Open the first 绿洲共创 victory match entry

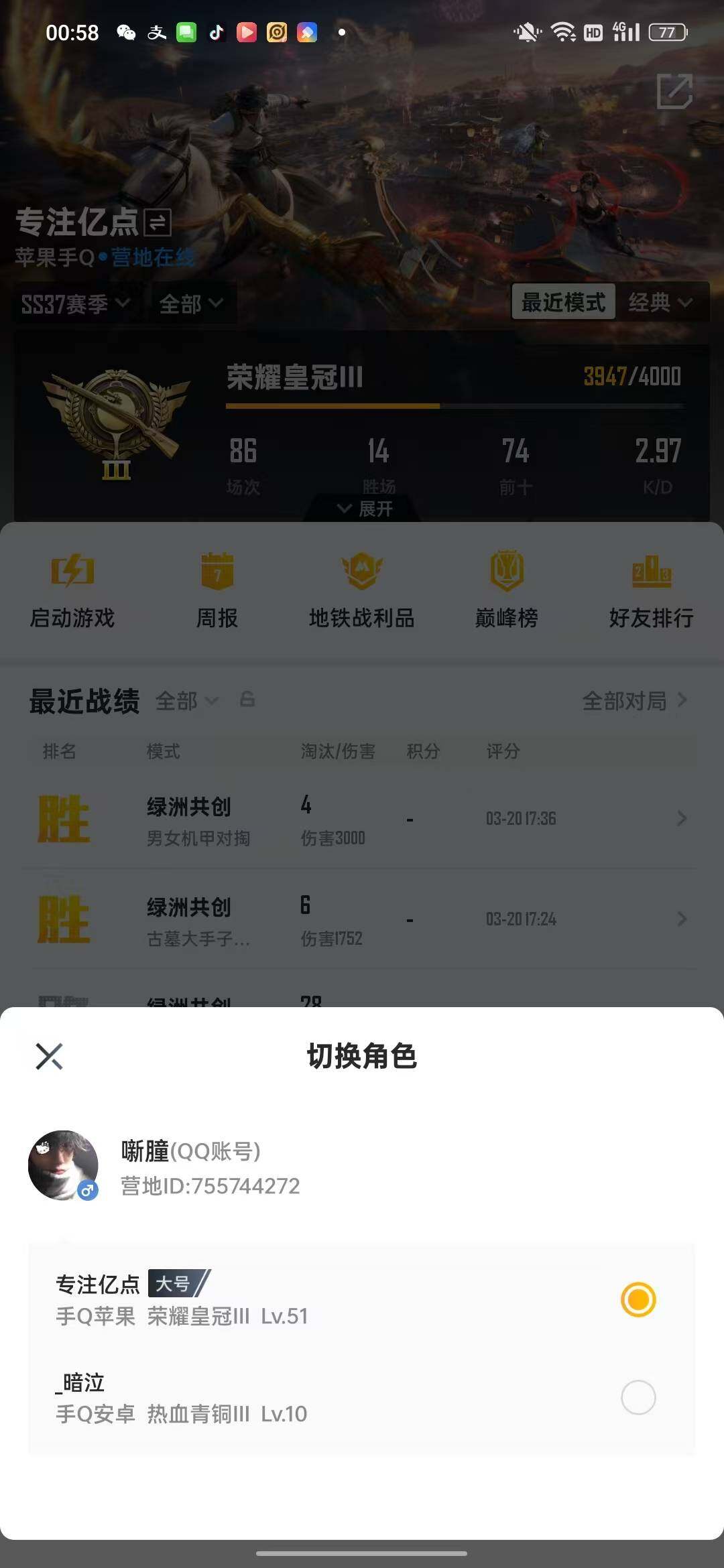362,819
